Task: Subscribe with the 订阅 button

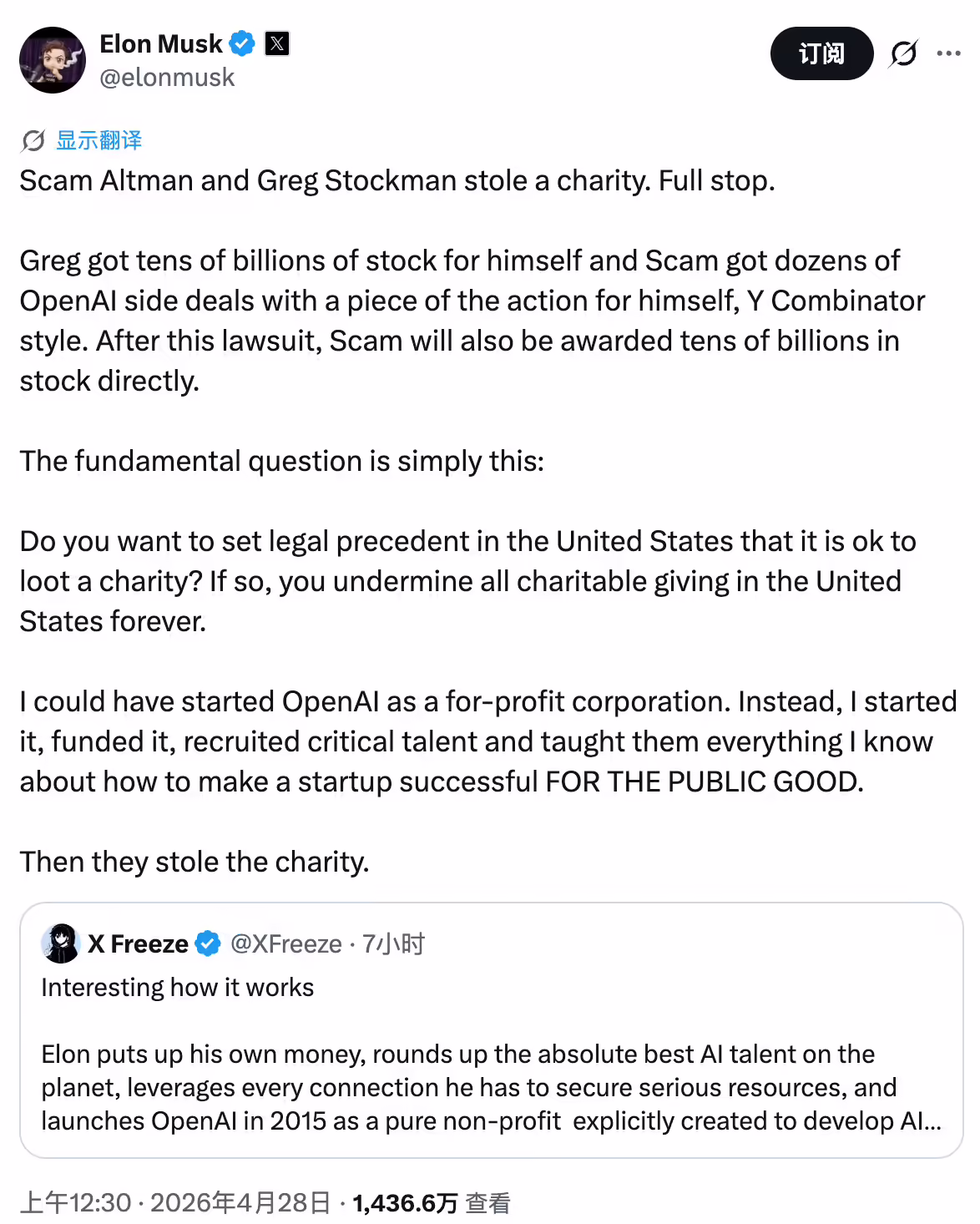Action: coord(821,53)
